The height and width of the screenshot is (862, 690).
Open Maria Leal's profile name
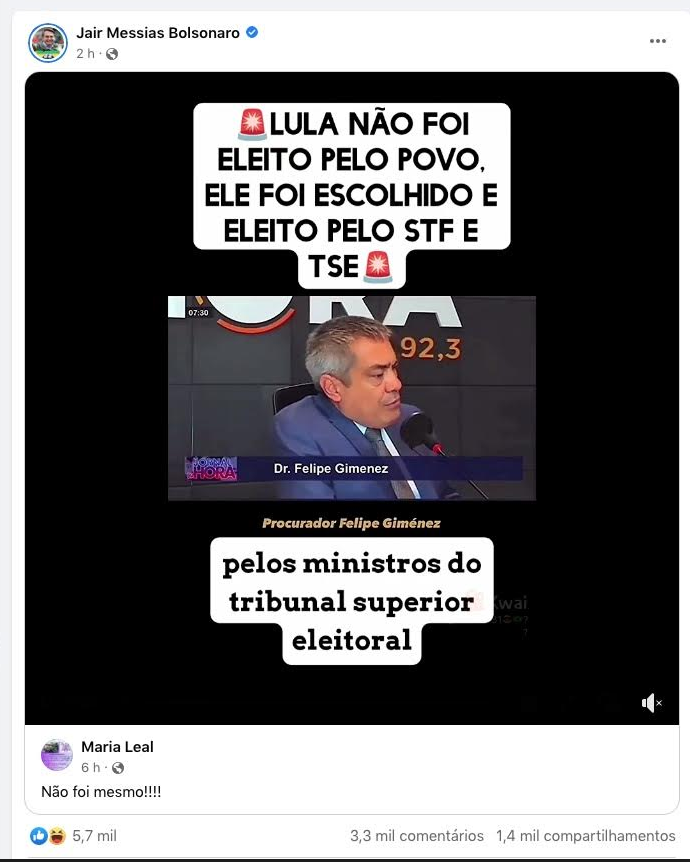[117, 747]
